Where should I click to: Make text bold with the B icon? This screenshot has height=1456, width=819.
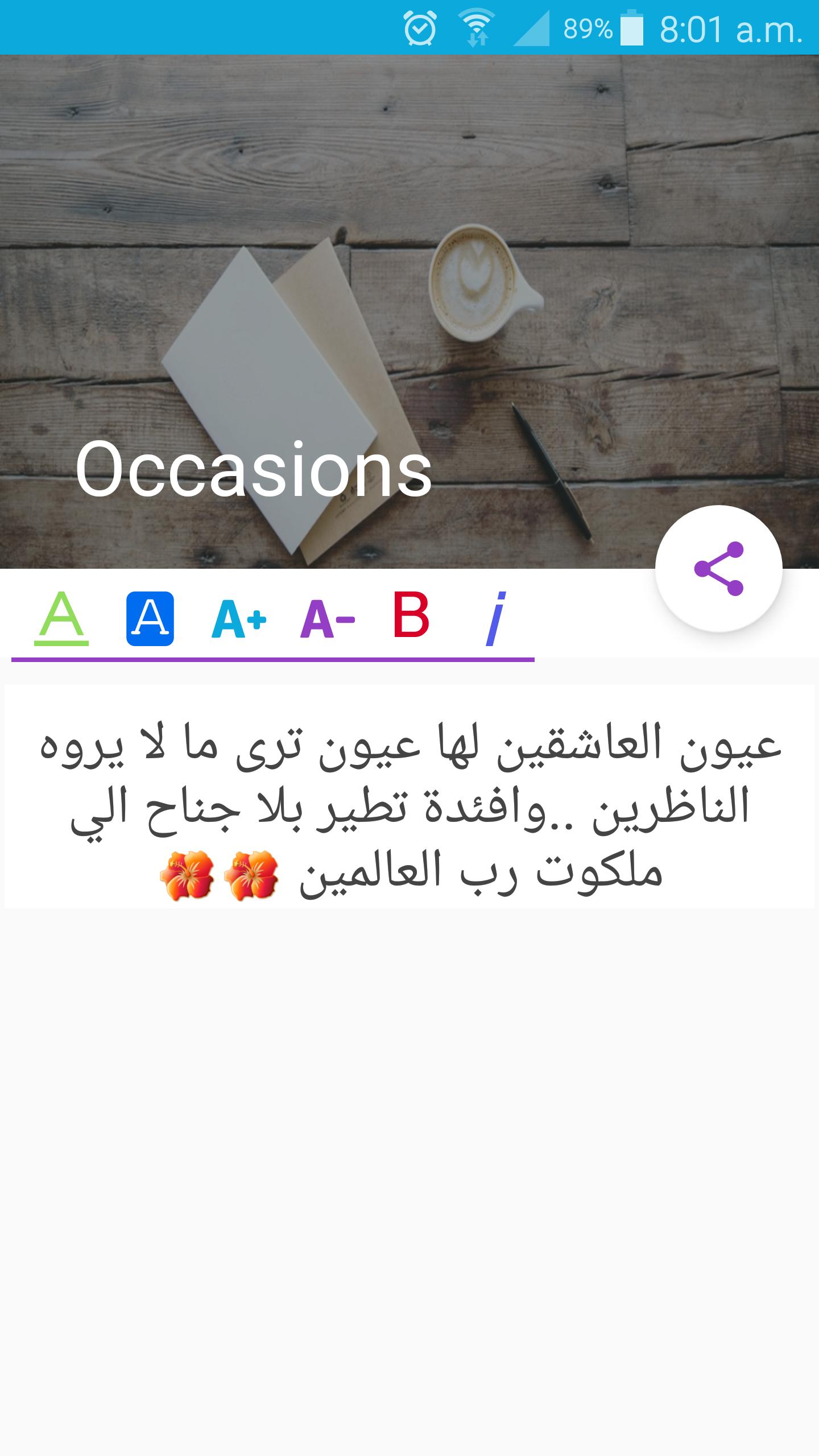tap(411, 615)
